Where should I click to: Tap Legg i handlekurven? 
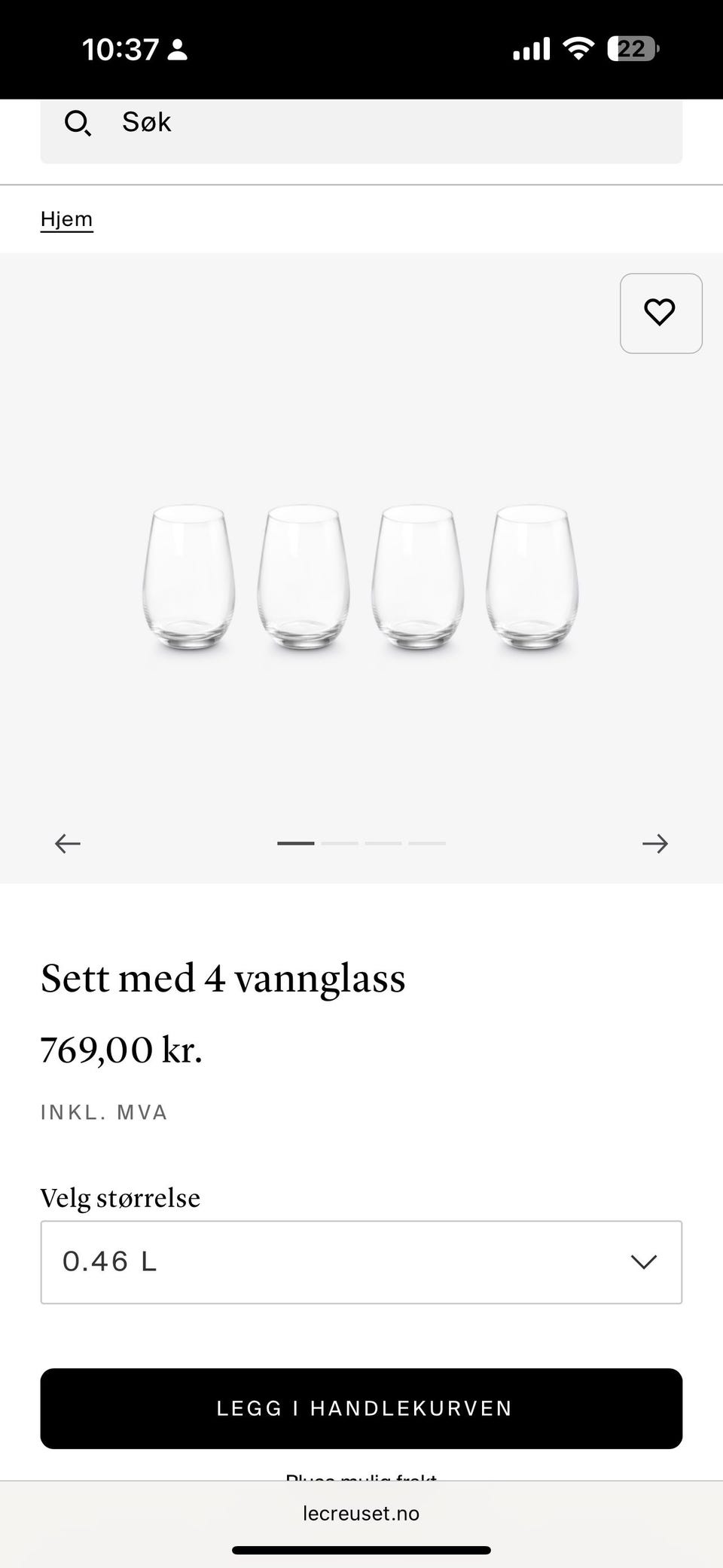[361, 1408]
